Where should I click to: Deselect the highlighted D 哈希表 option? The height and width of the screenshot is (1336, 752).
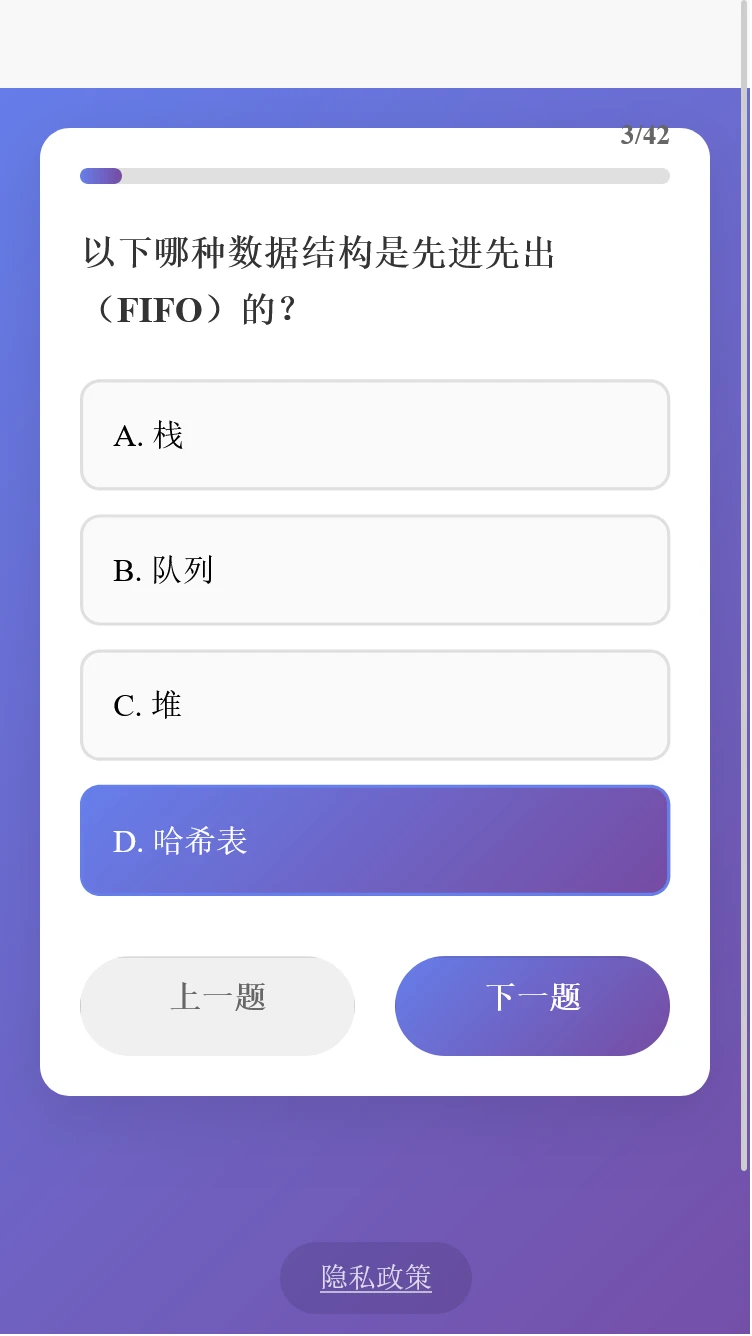(x=375, y=840)
